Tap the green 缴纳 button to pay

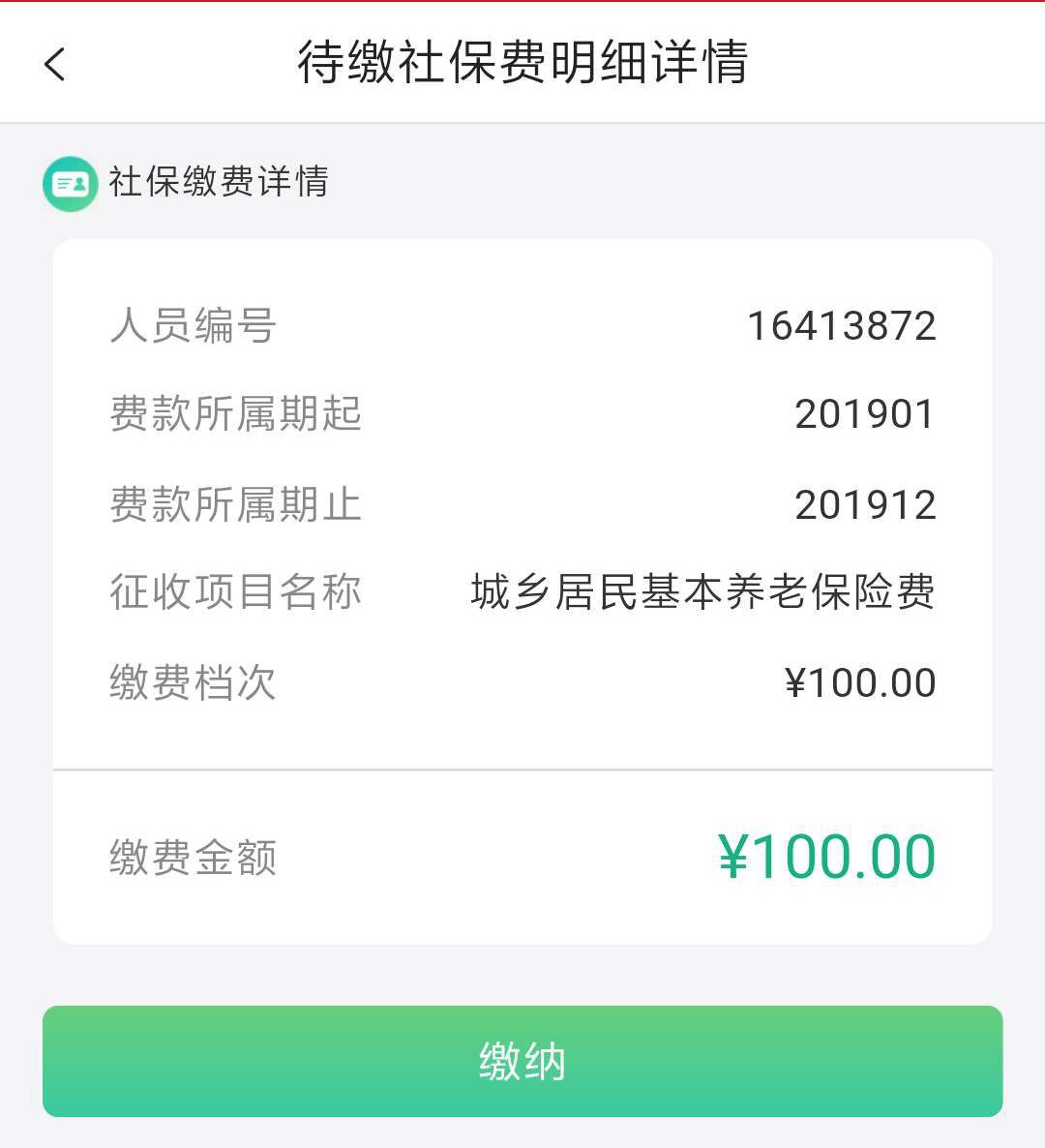click(x=522, y=1061)
